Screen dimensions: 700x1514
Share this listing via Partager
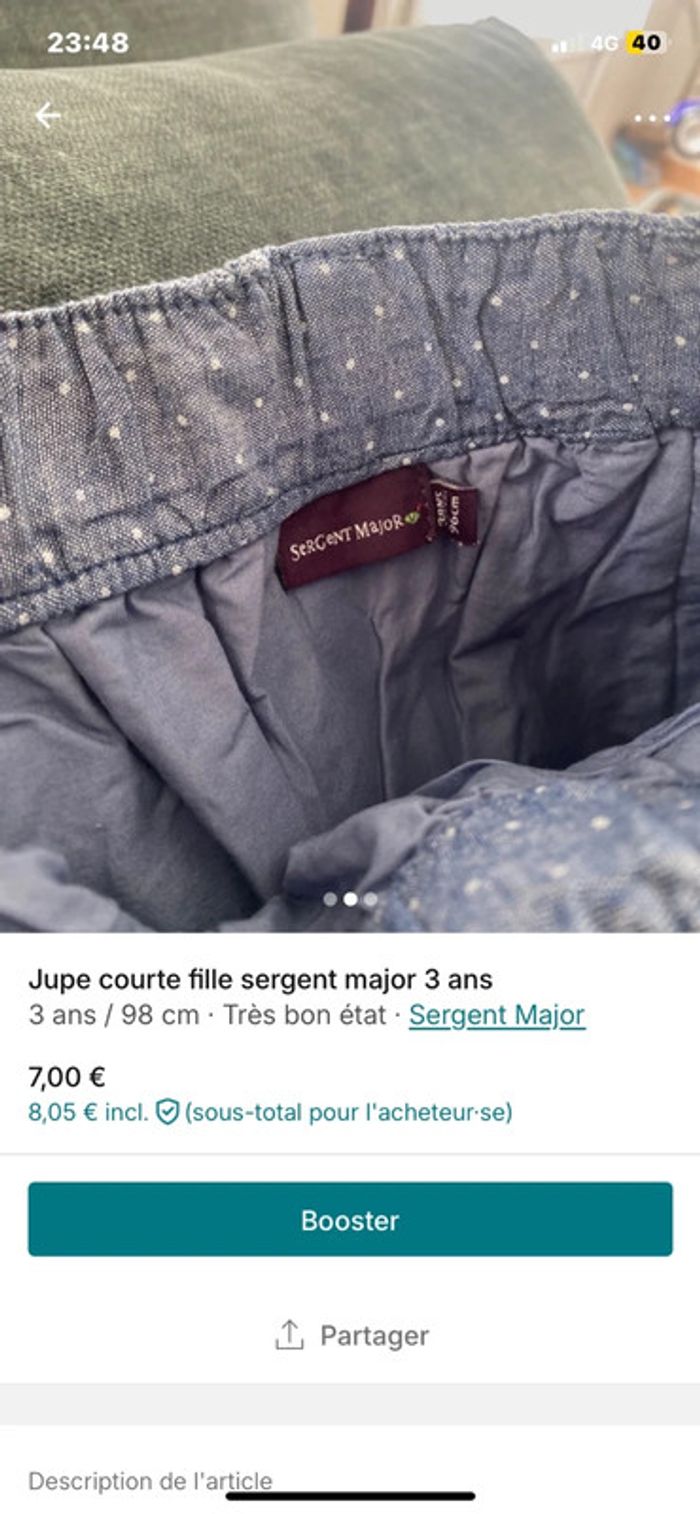[x=350, y=1335]
